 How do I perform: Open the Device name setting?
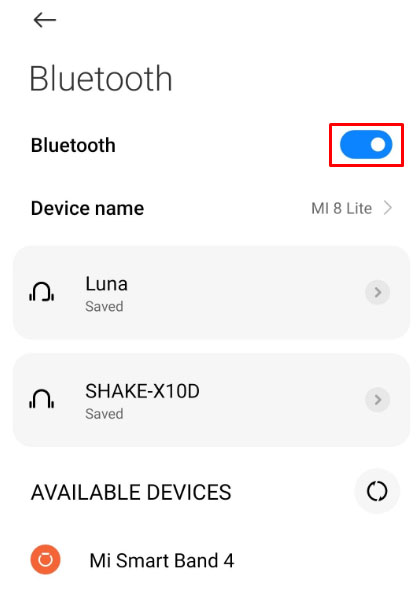[x=211, y=208]
